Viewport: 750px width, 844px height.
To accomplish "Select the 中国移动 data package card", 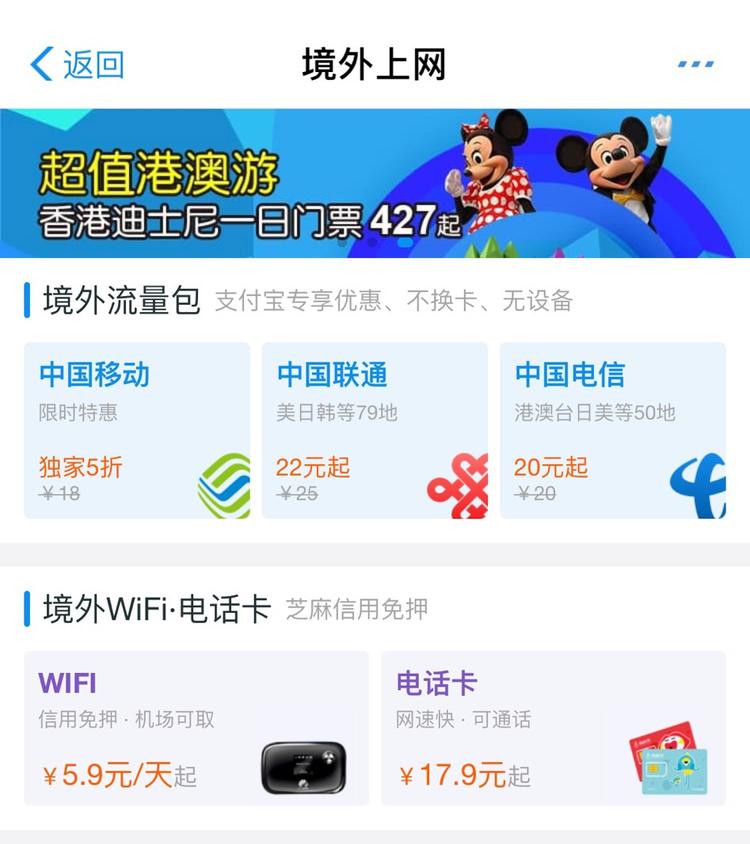I will [x=137, y=430].
